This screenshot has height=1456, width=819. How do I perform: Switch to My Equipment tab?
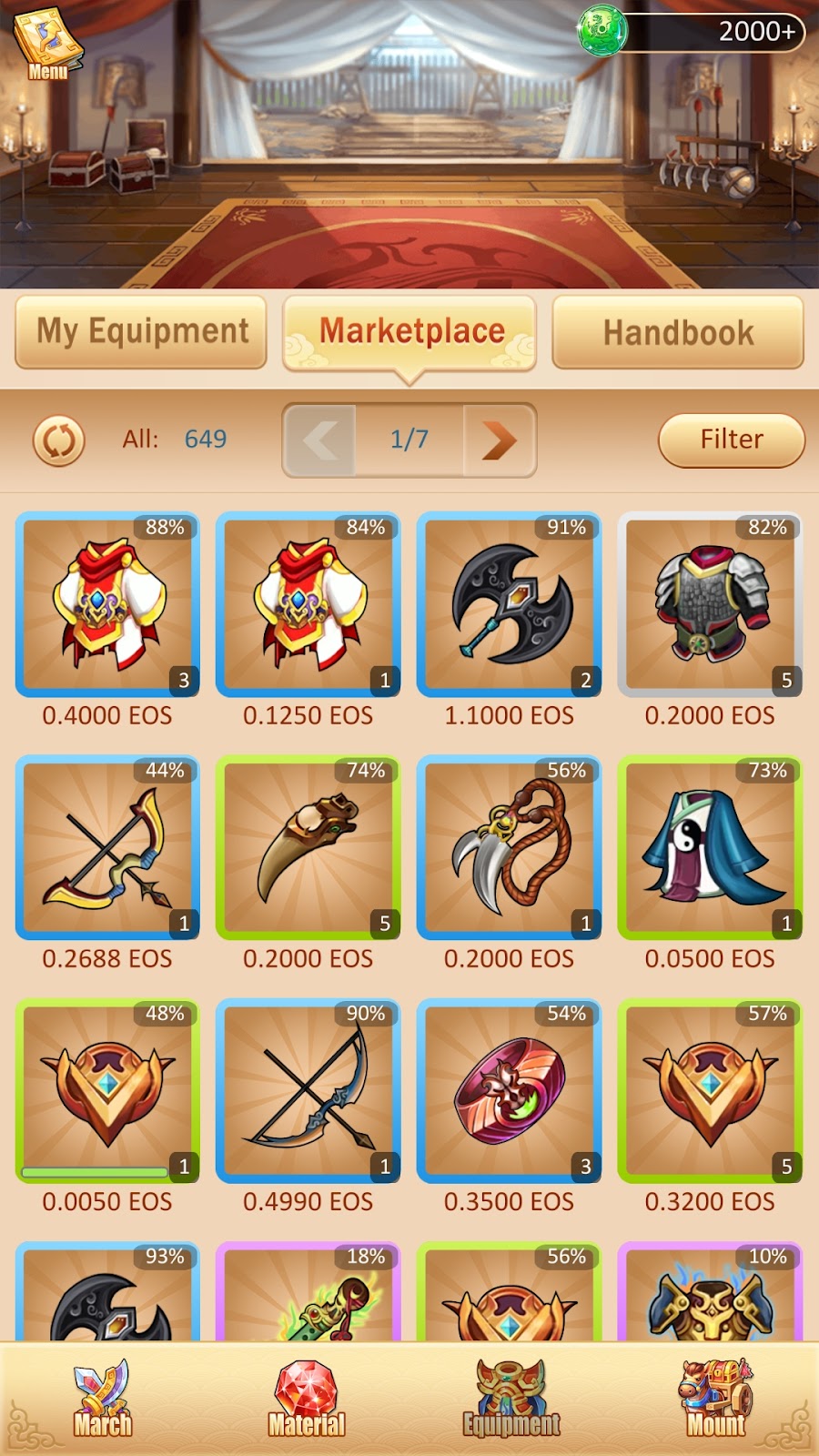point(141,332)
